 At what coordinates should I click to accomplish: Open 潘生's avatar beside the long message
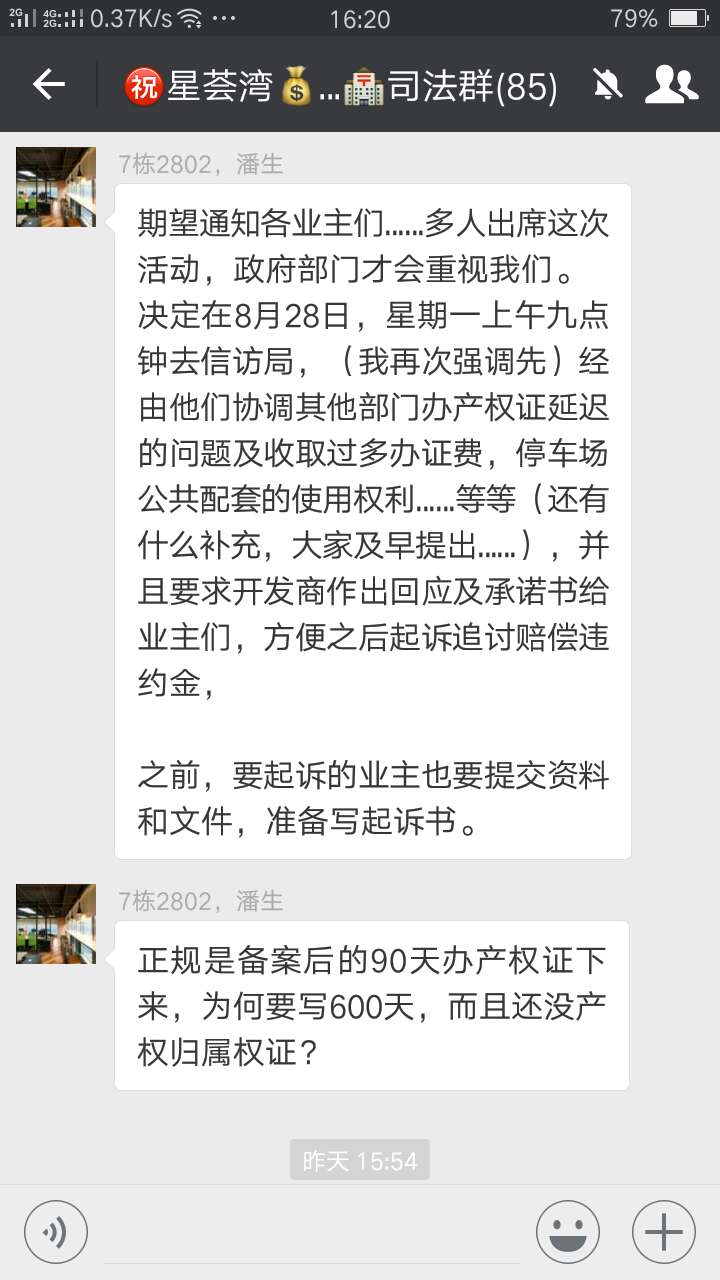click(x=56, y=187)
